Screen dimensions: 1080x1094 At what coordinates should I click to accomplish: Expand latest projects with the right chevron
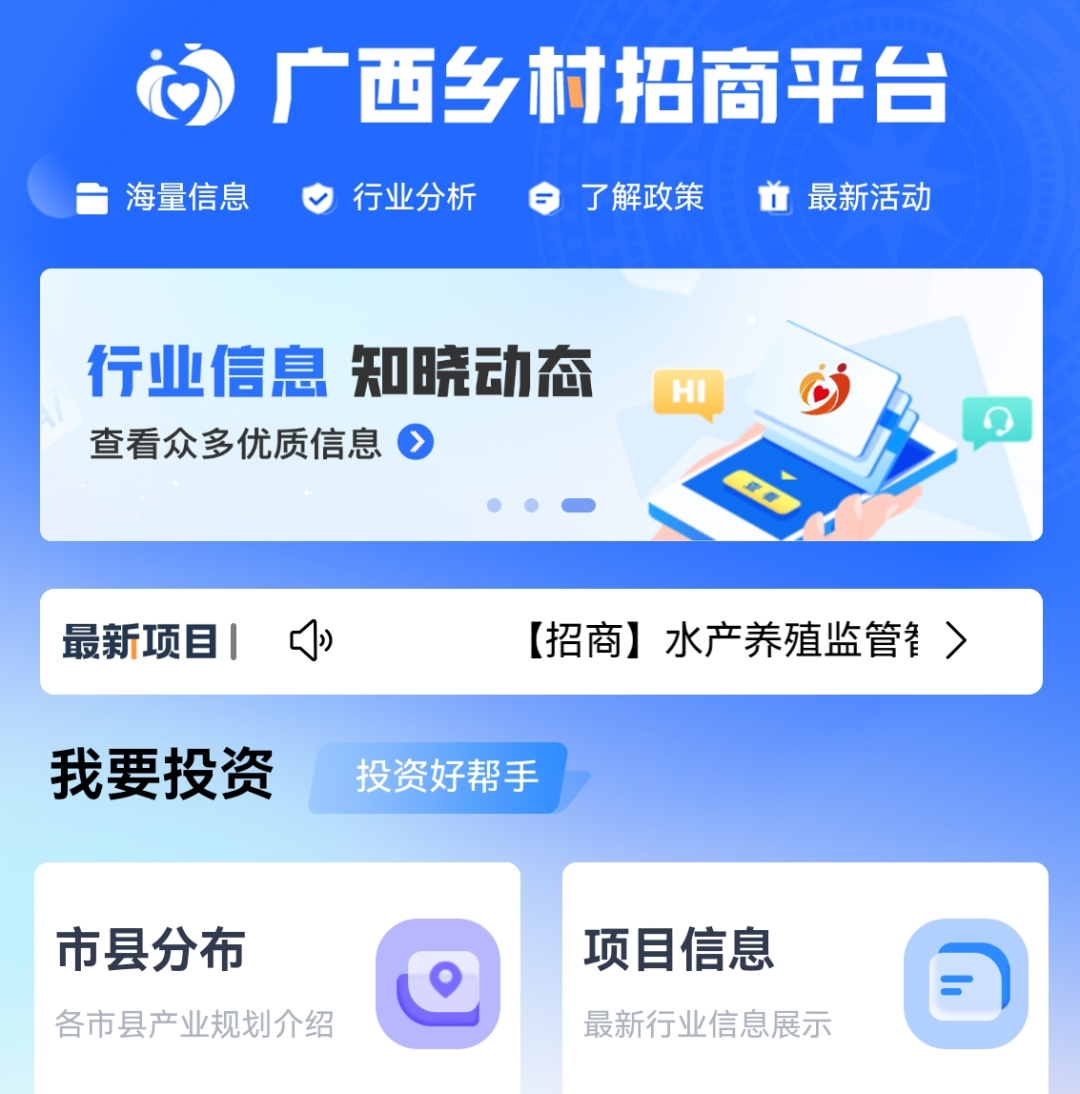point(956,641)
